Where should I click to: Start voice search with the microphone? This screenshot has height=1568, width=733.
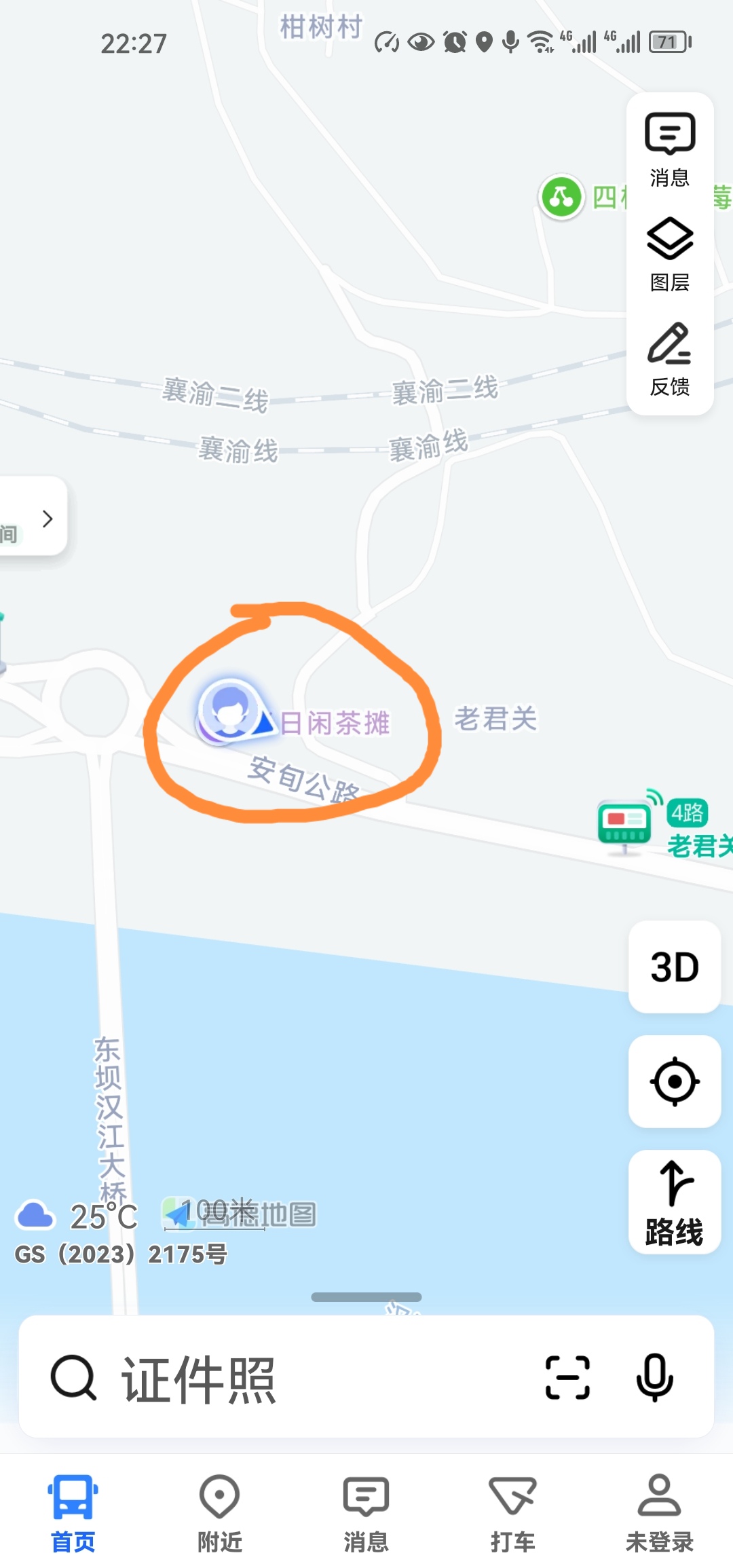pyautogui.click(x=654, y=1378)
